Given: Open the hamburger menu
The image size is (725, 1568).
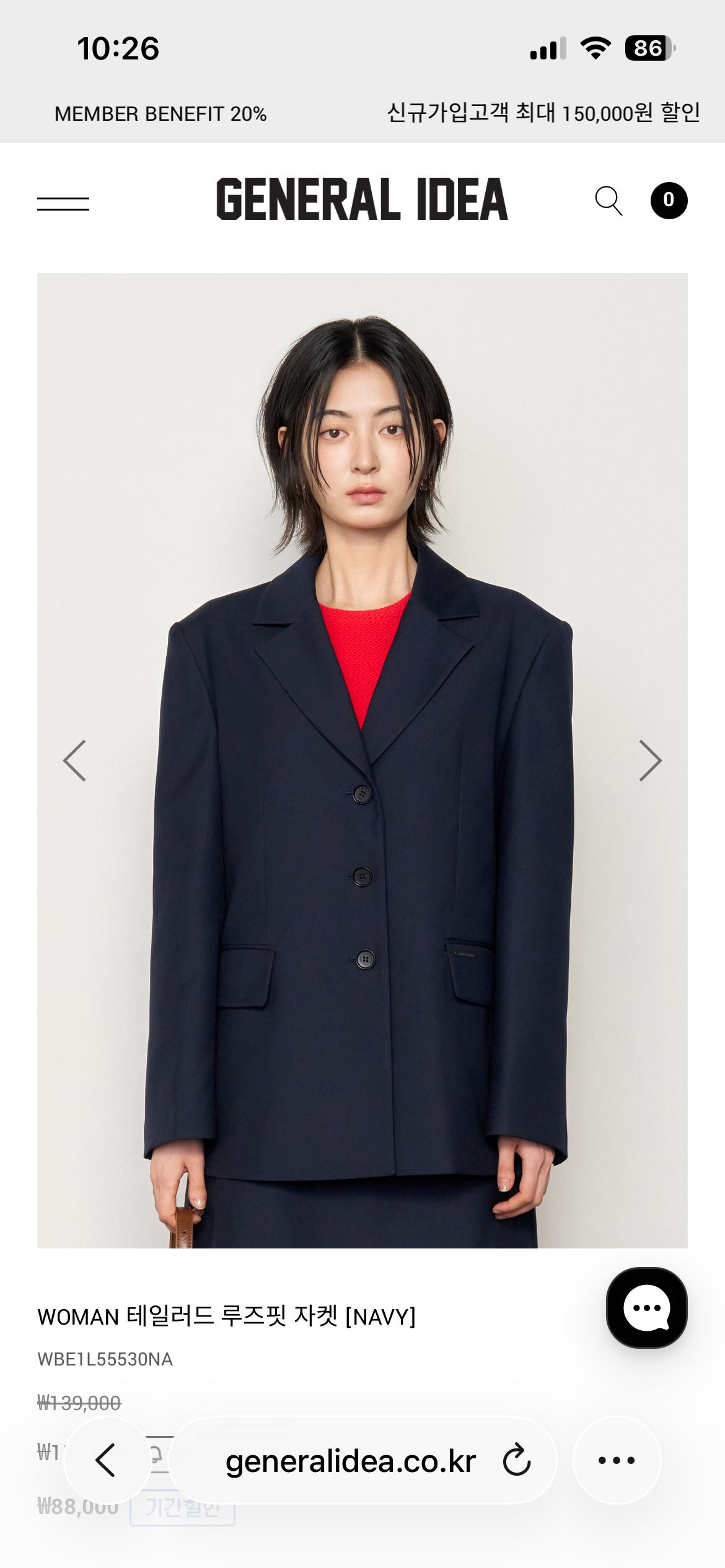Looking at the screenshot, I should 63,203.
